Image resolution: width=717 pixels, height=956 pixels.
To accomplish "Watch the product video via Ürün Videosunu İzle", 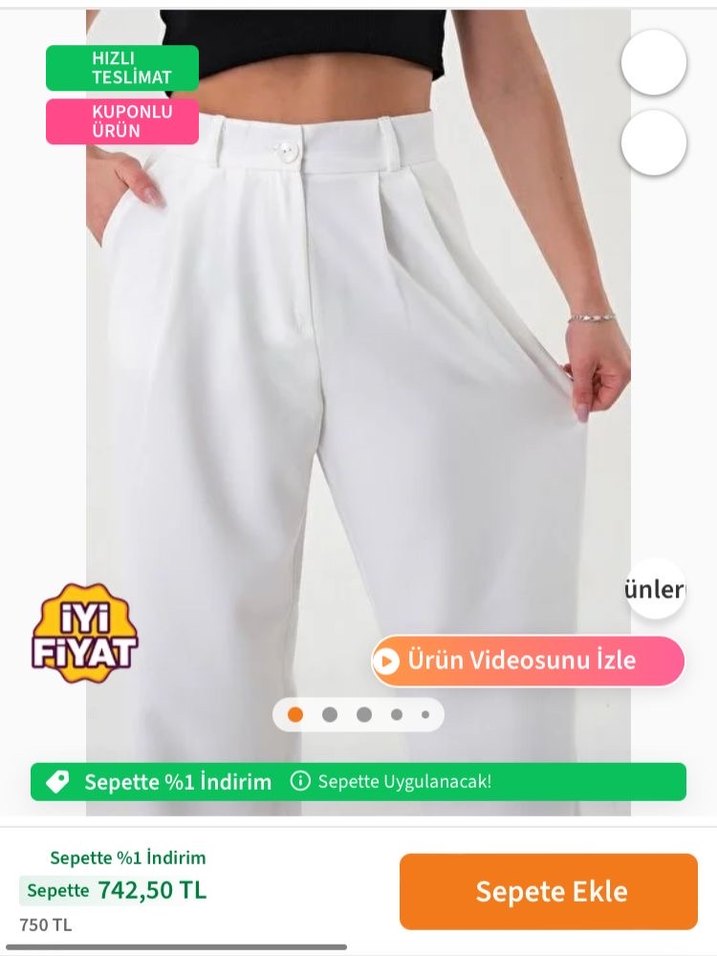I will pyautogui.click(x=528, y=661).
